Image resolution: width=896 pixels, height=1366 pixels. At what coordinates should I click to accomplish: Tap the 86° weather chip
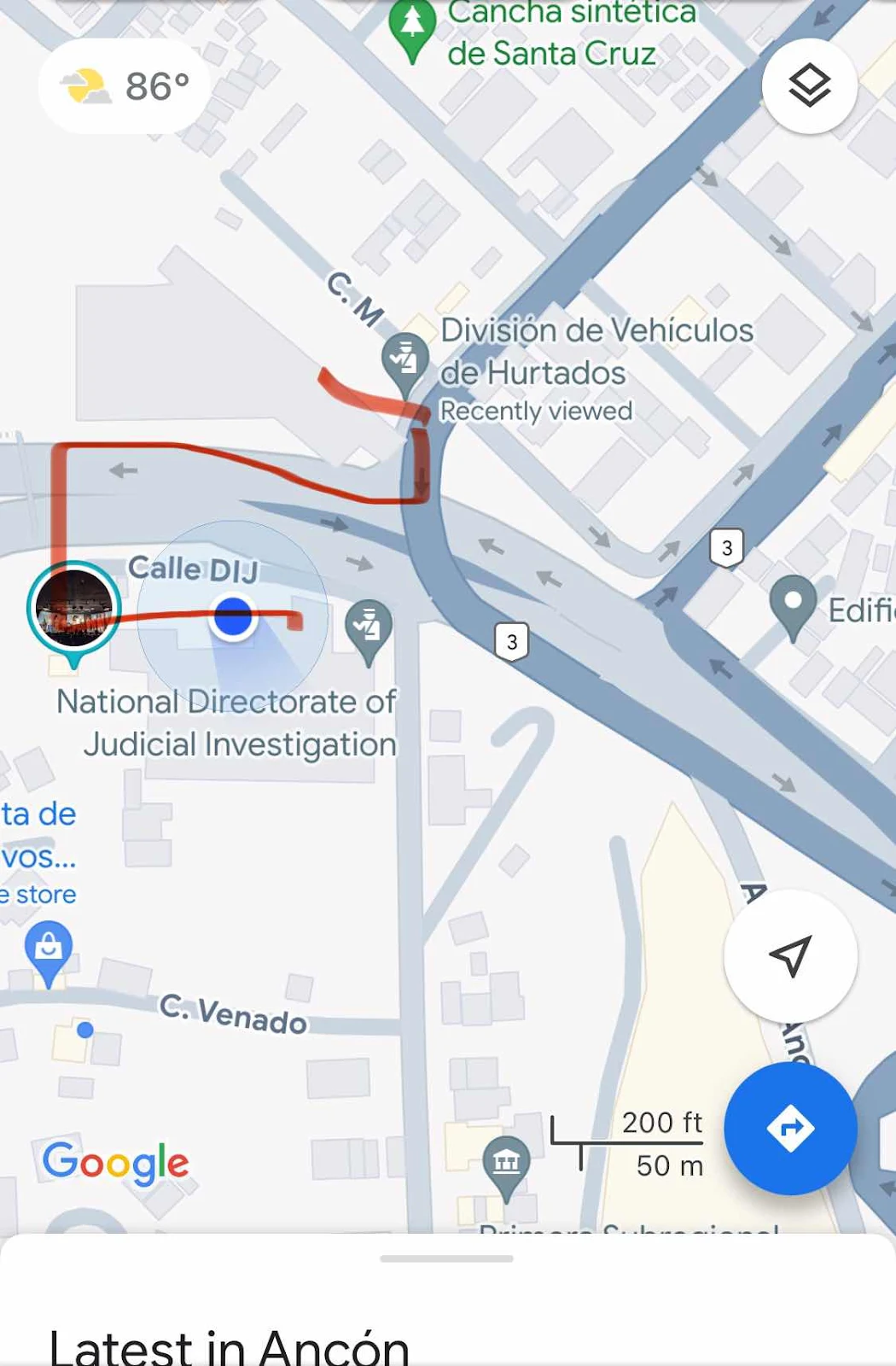coord(125,86)
